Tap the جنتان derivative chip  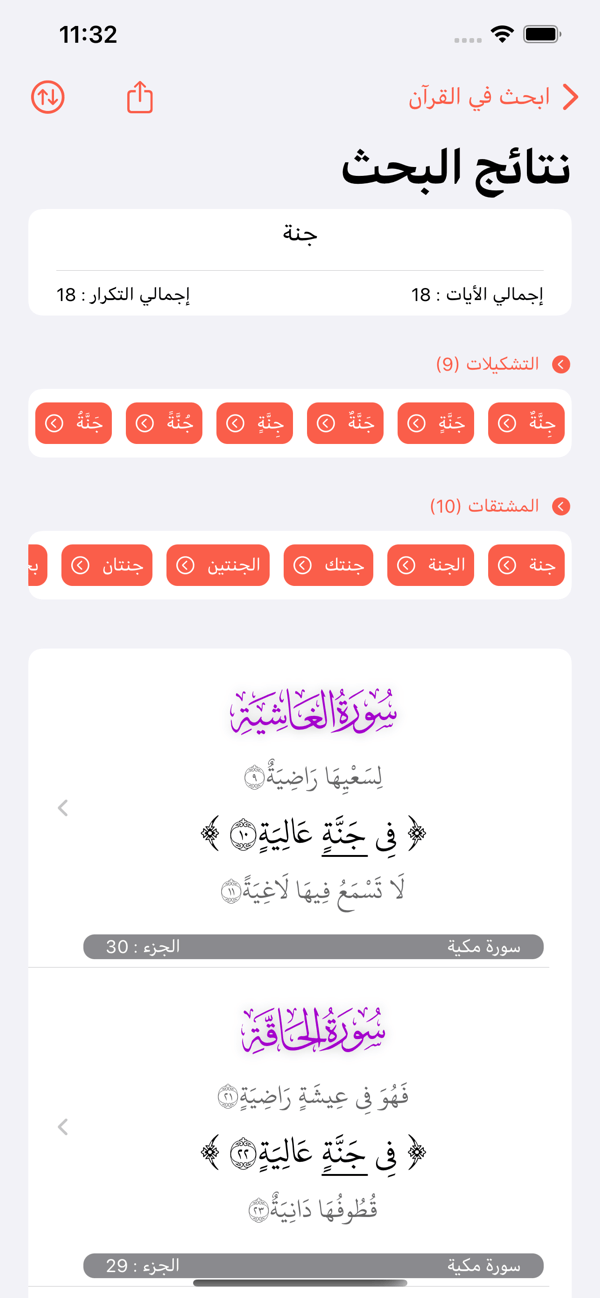(x=106, y=565)
